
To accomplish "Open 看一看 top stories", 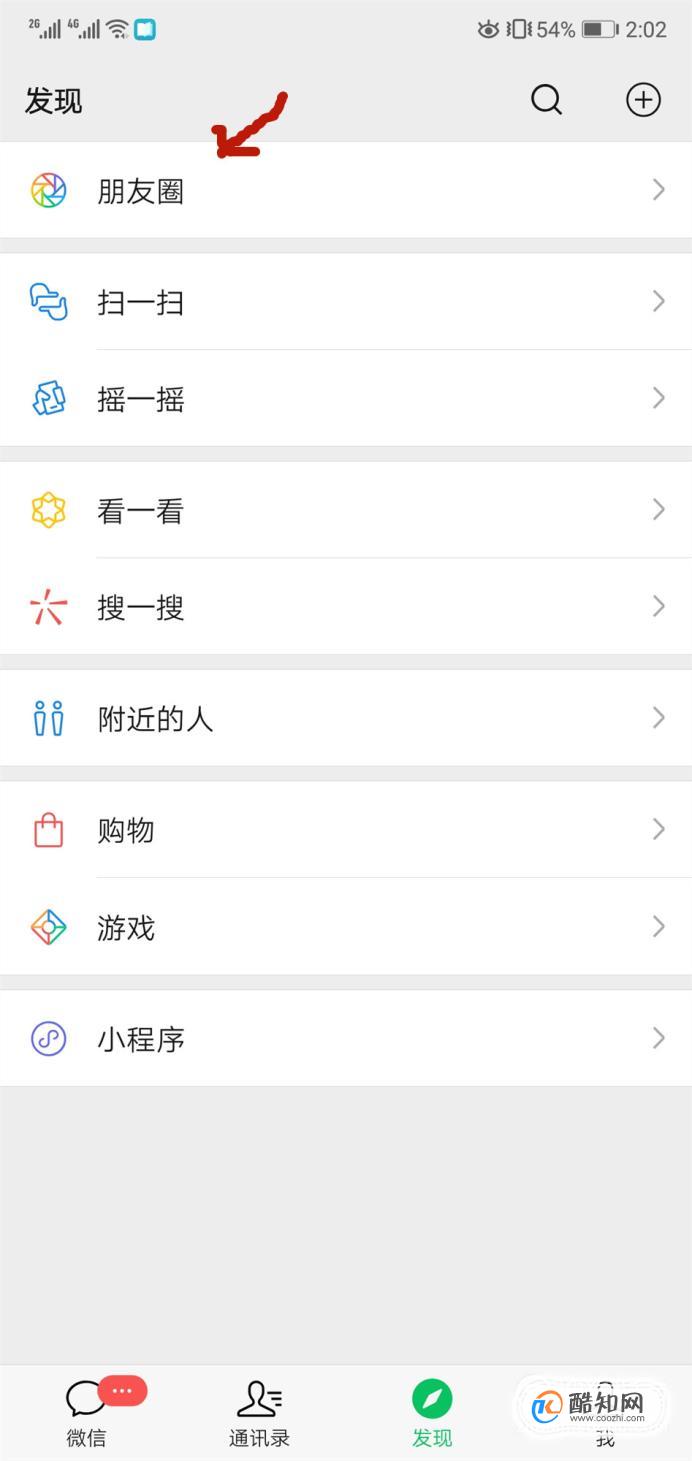I will coord(346,510).
